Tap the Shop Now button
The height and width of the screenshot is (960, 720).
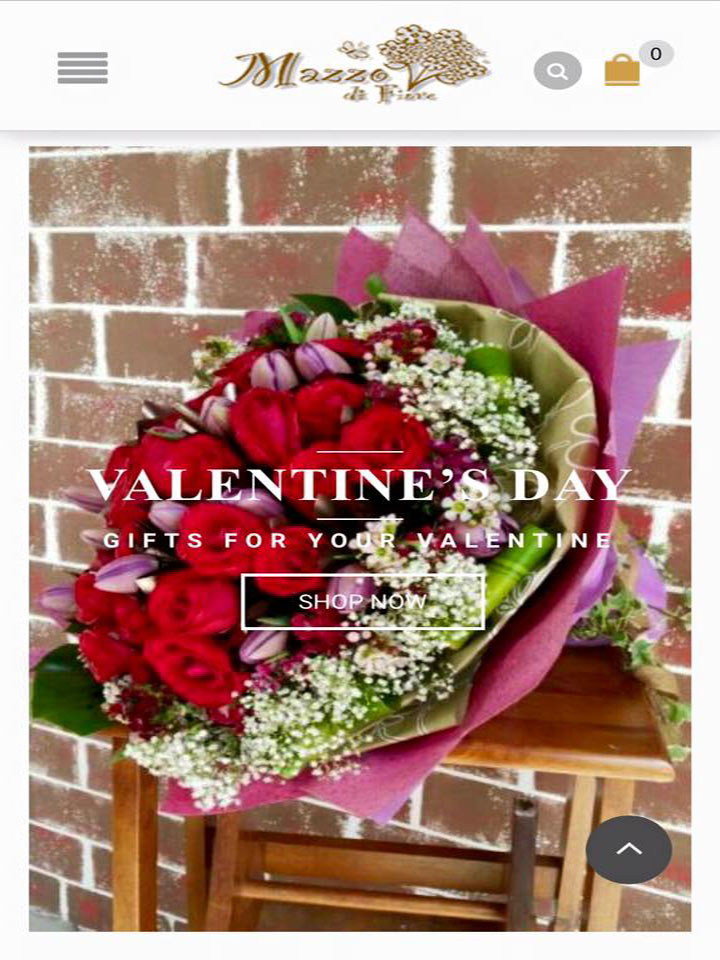362,602
